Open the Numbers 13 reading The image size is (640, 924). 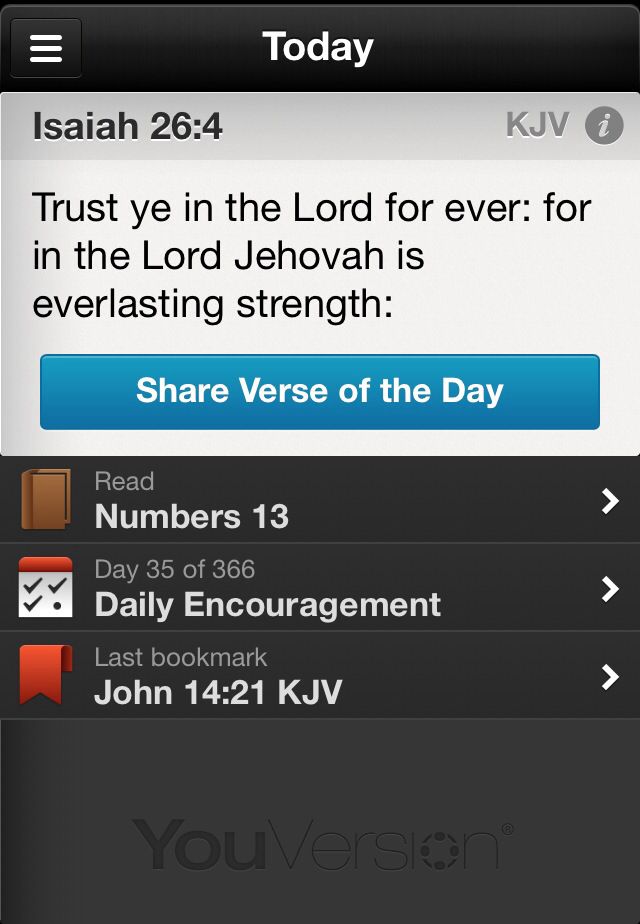pos(320,500)
